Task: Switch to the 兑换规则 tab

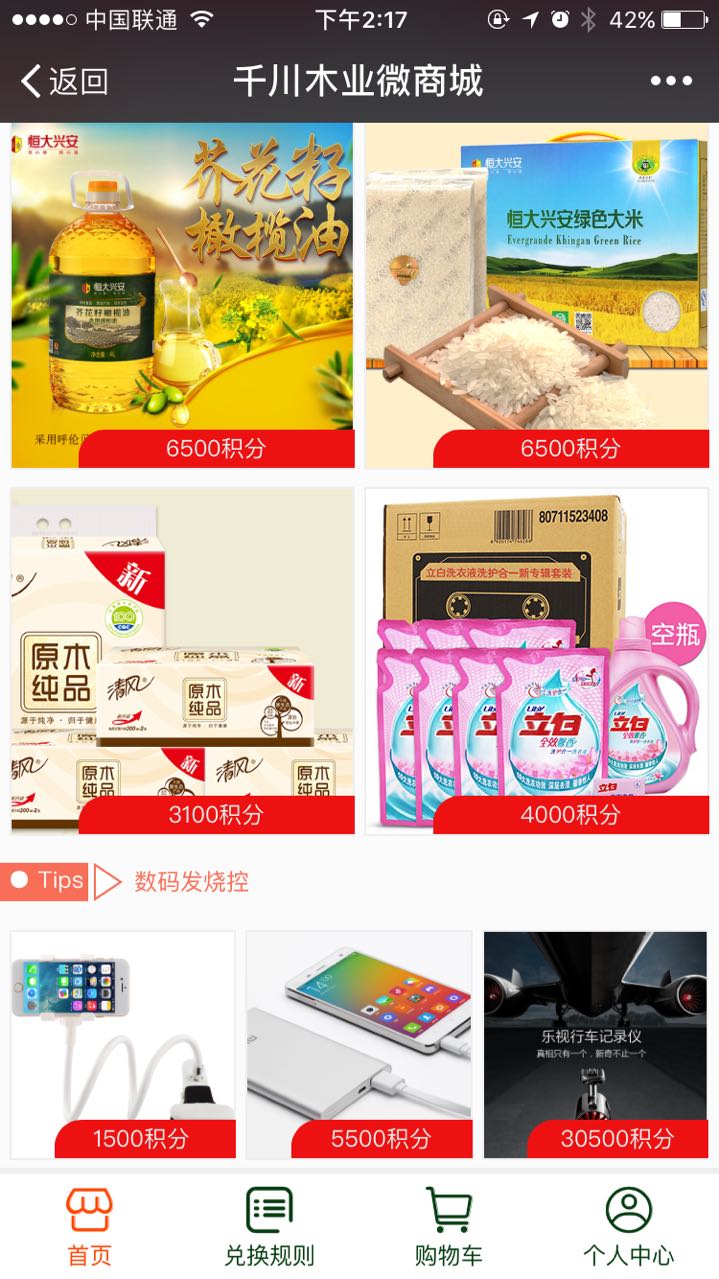Action: point(269,1227)
